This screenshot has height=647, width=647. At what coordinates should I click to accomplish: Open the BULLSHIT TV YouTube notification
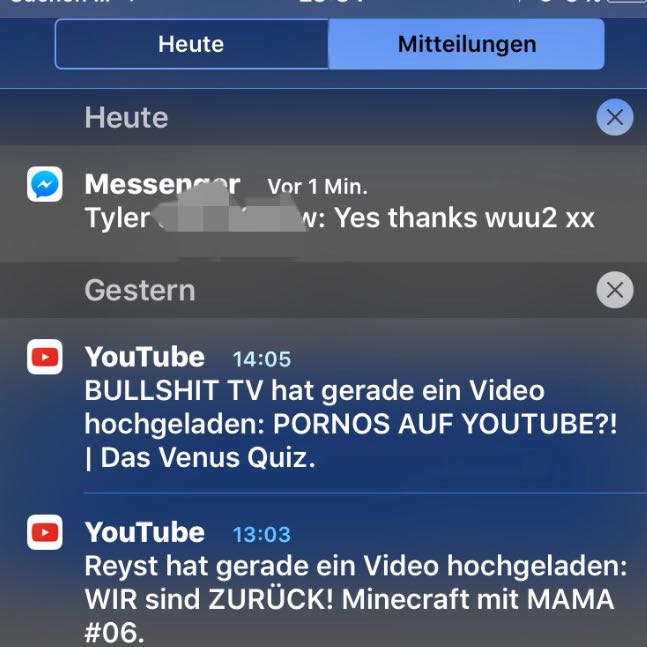(340, 408)
